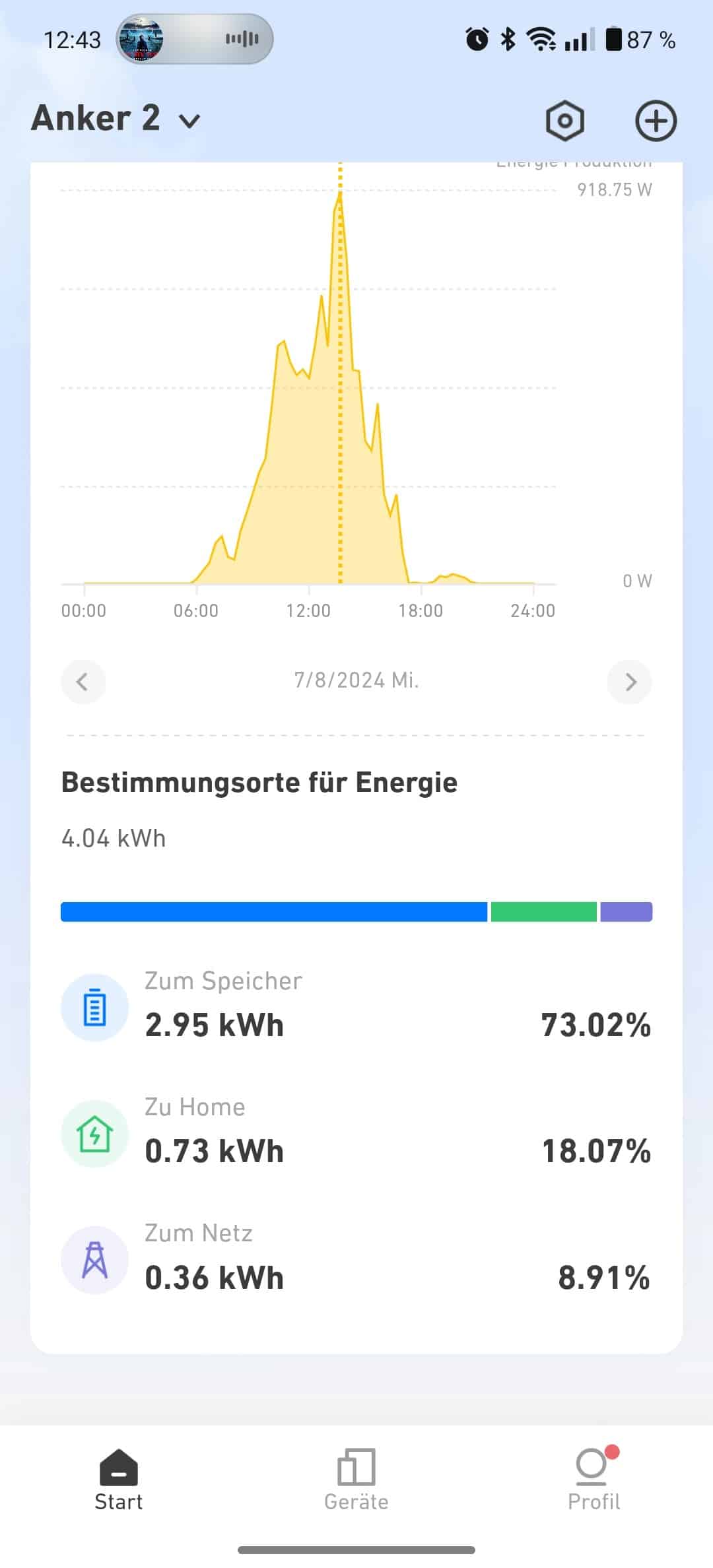Viewport: 713px width, 1568px height.
Task: Go to the next day's chart
Action: coord(630,682)
